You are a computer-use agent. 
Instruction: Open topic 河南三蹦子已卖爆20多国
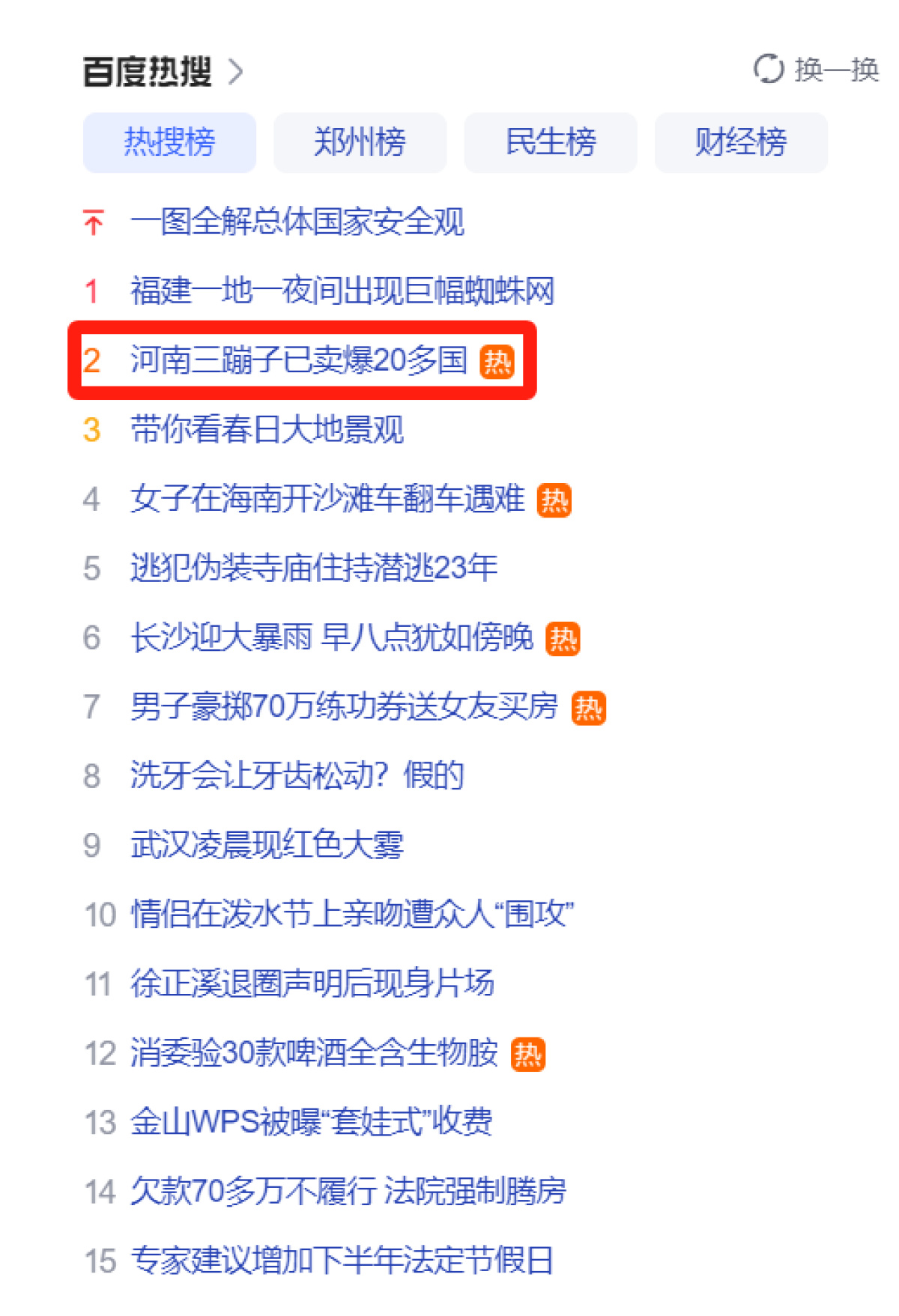(x=298, y=360)
